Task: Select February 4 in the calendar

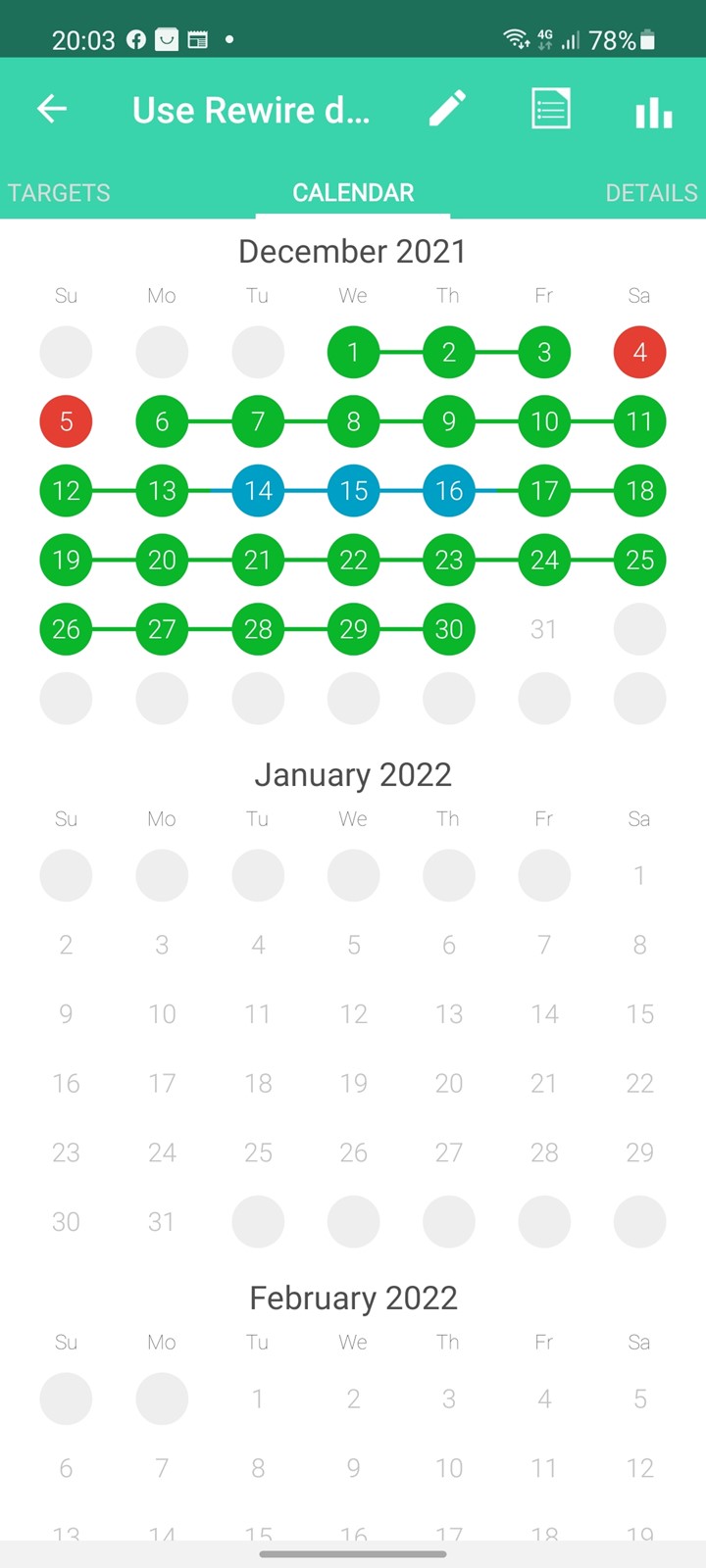Action: tap(544, 1398)
